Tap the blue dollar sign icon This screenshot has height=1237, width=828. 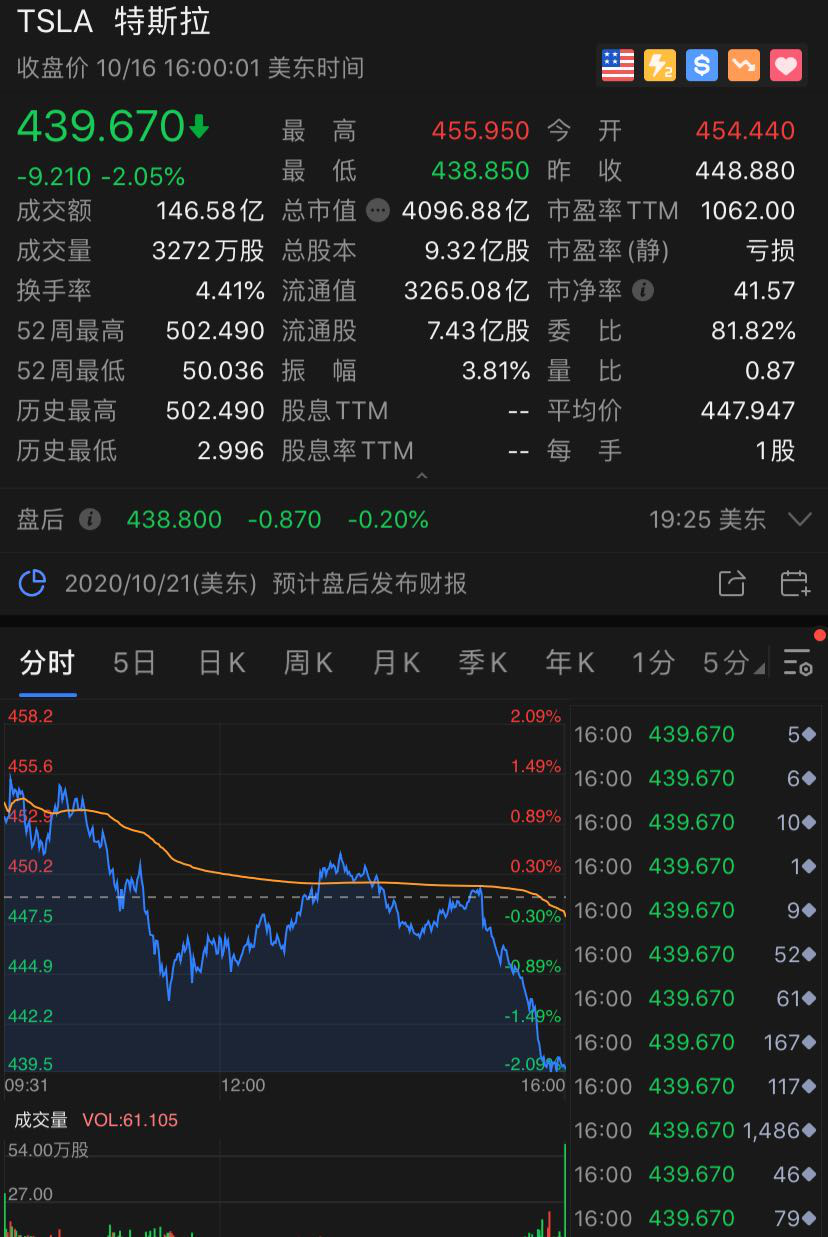(x=702, y=66)
